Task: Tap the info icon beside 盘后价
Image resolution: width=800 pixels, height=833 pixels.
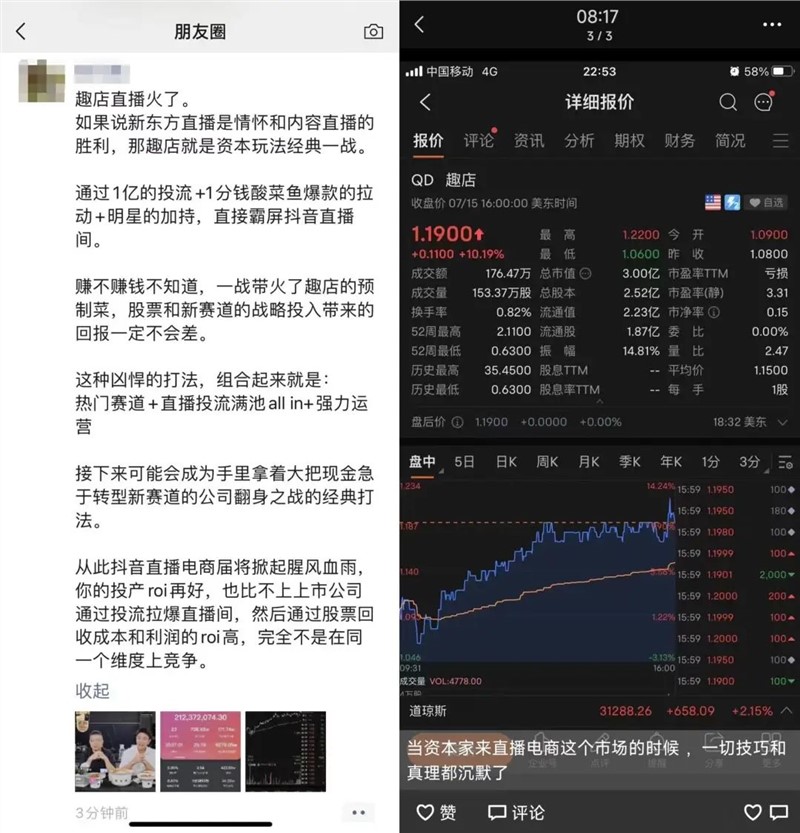Action: pos(458,421)
